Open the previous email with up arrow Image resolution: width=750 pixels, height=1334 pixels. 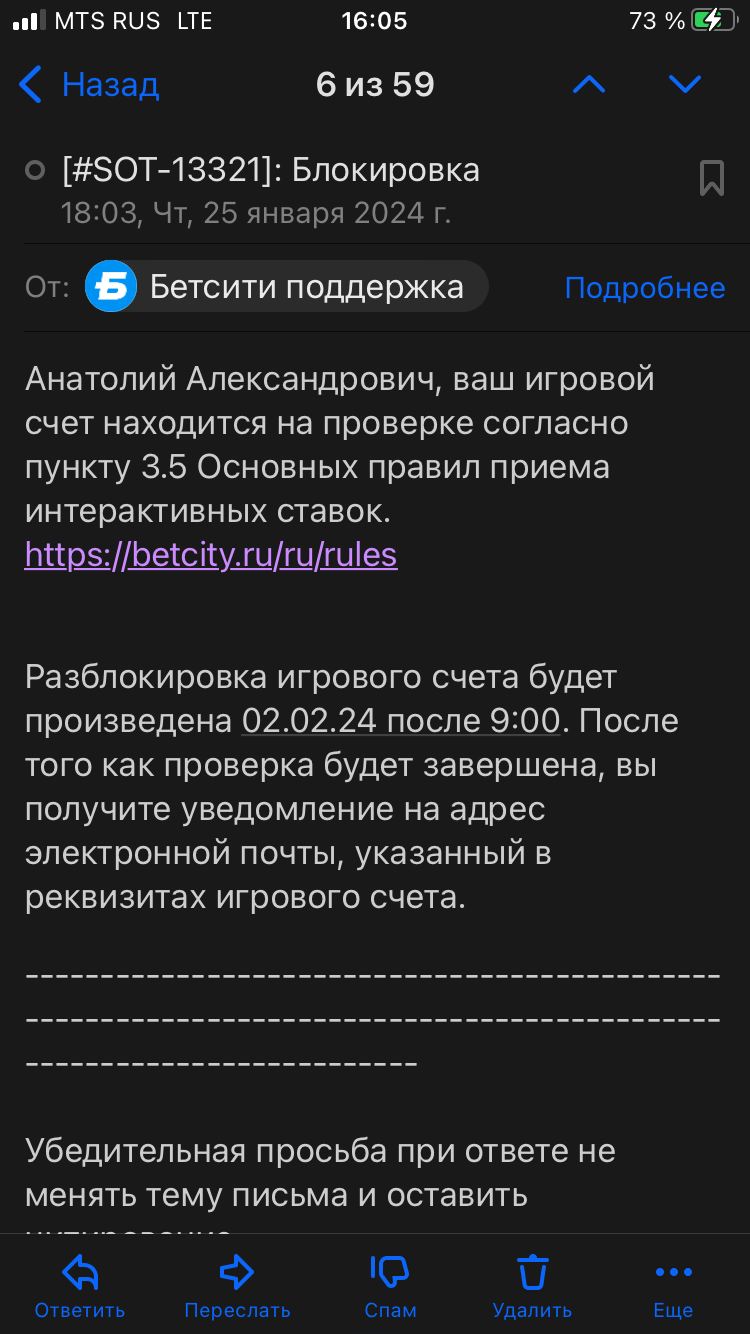[589, 85]
